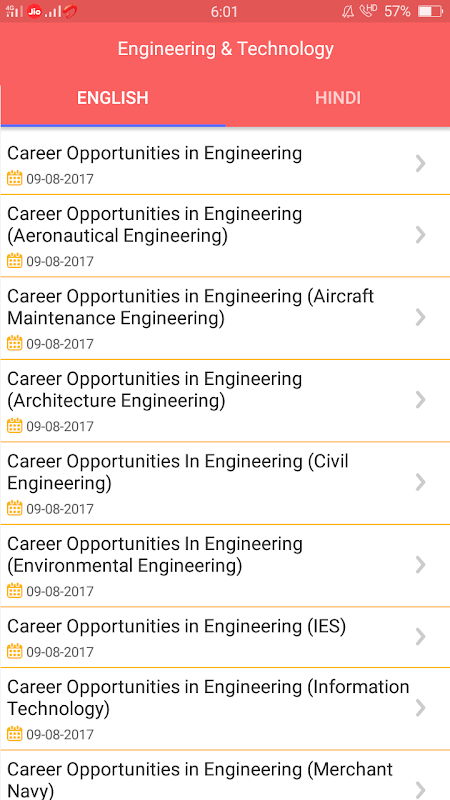The image size is (450, 800).
Task: Open the first Career Opportunities in Engineering article
Action: 225,162
